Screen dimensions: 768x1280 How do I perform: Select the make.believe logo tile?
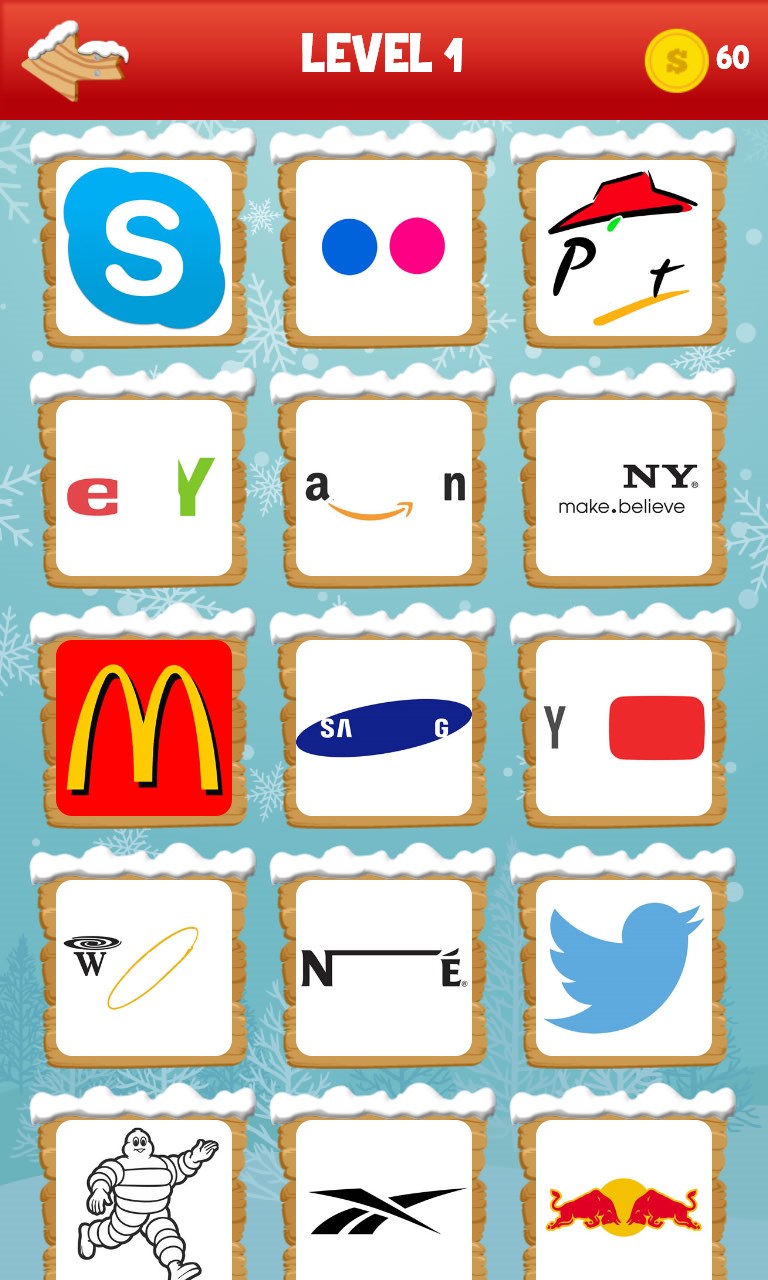tap(624, 488)
